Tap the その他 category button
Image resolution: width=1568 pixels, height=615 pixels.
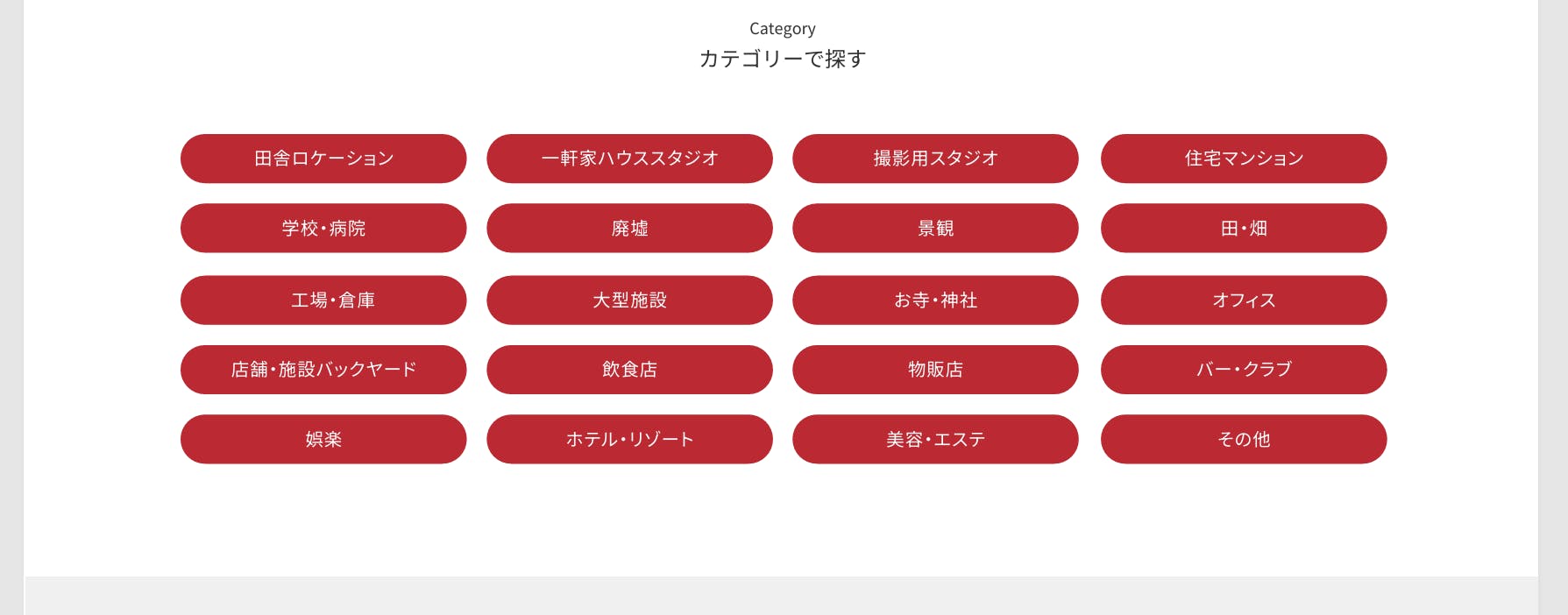tap(1243, 439)
